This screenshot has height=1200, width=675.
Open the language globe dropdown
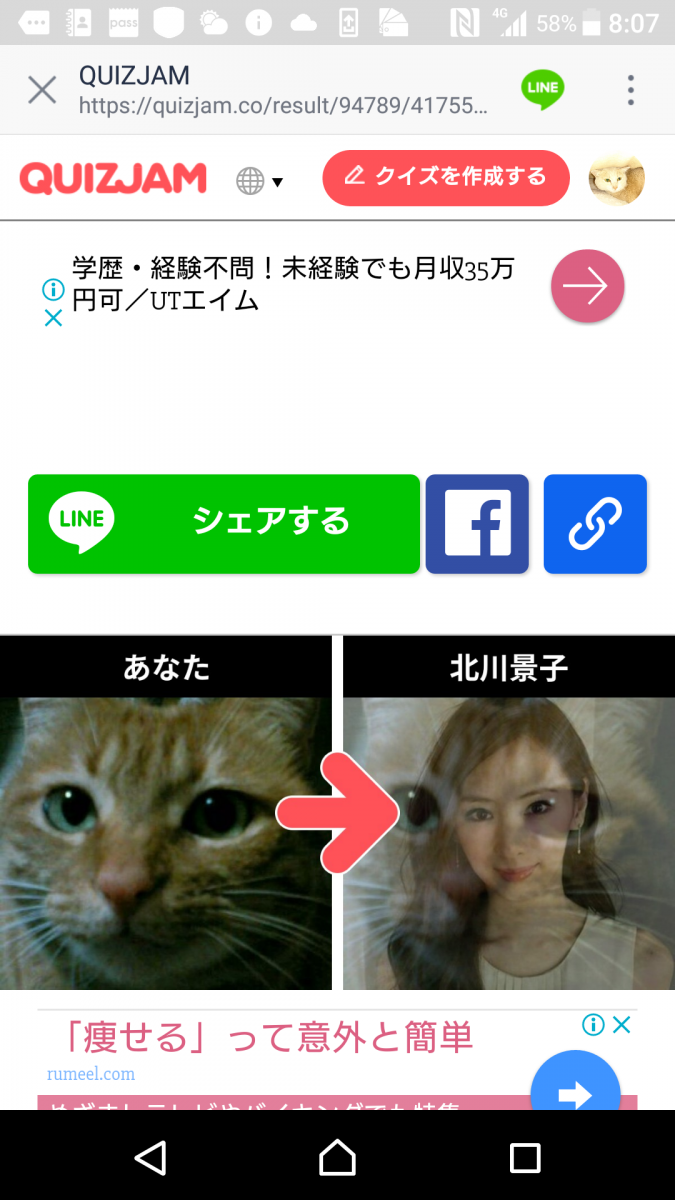point(259,181)
